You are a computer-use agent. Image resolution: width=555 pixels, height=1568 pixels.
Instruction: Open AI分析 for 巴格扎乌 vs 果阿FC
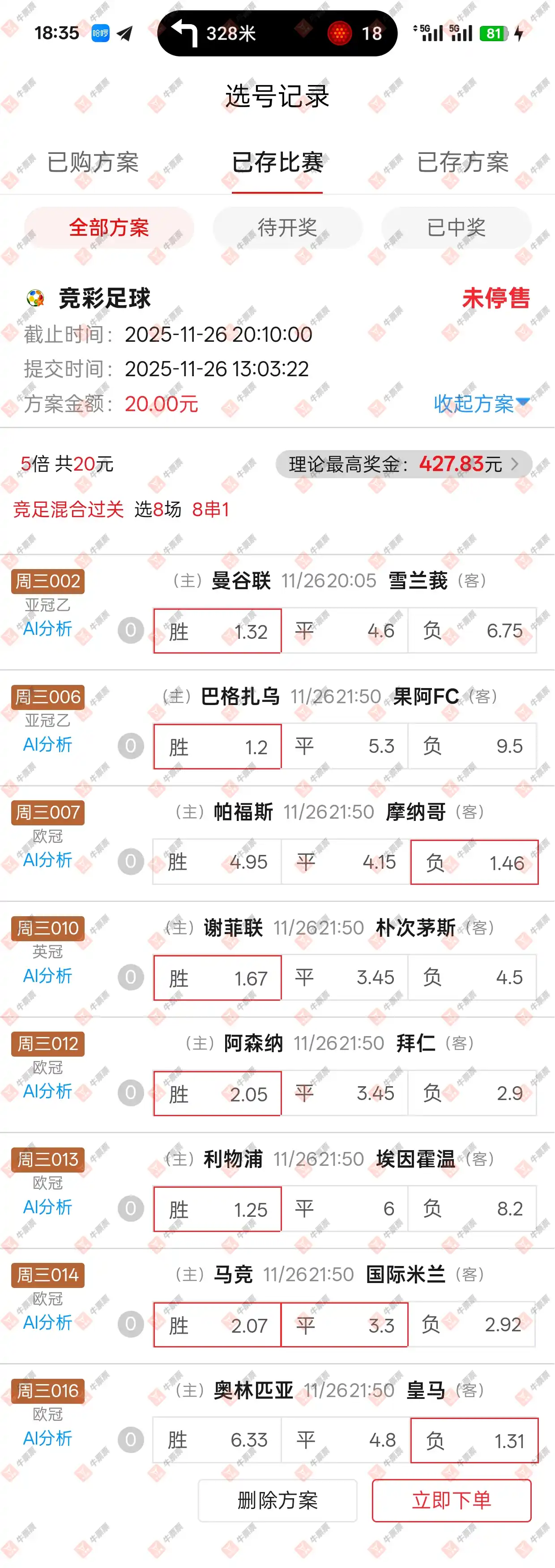click(x=47, y=744)
